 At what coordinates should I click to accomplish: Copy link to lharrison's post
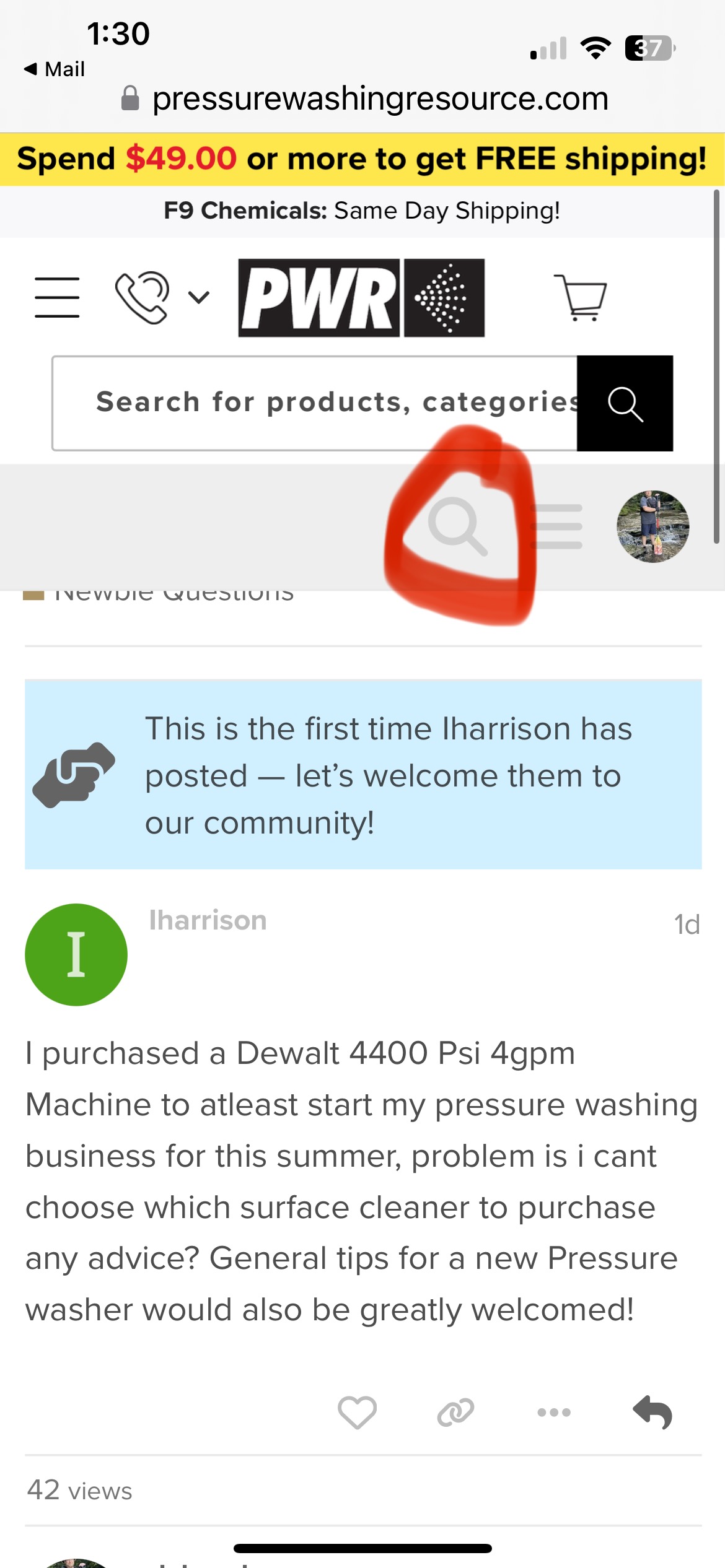[x=455, y=1413]
